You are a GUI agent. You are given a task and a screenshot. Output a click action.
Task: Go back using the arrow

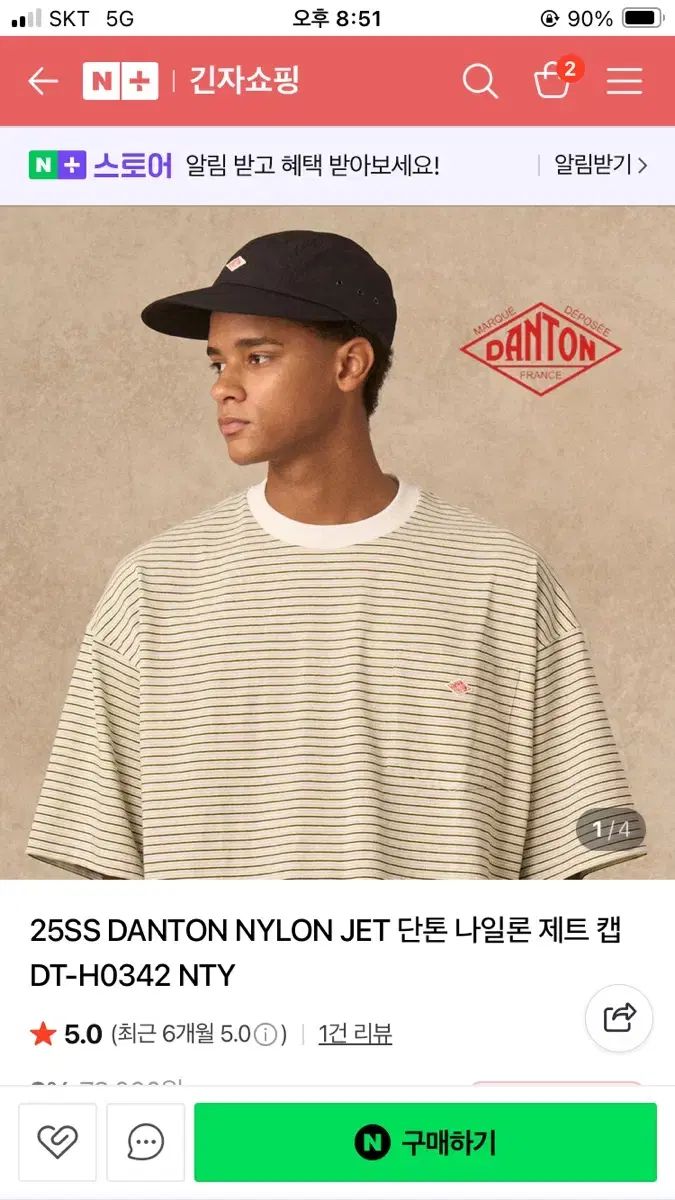point(43,81)
